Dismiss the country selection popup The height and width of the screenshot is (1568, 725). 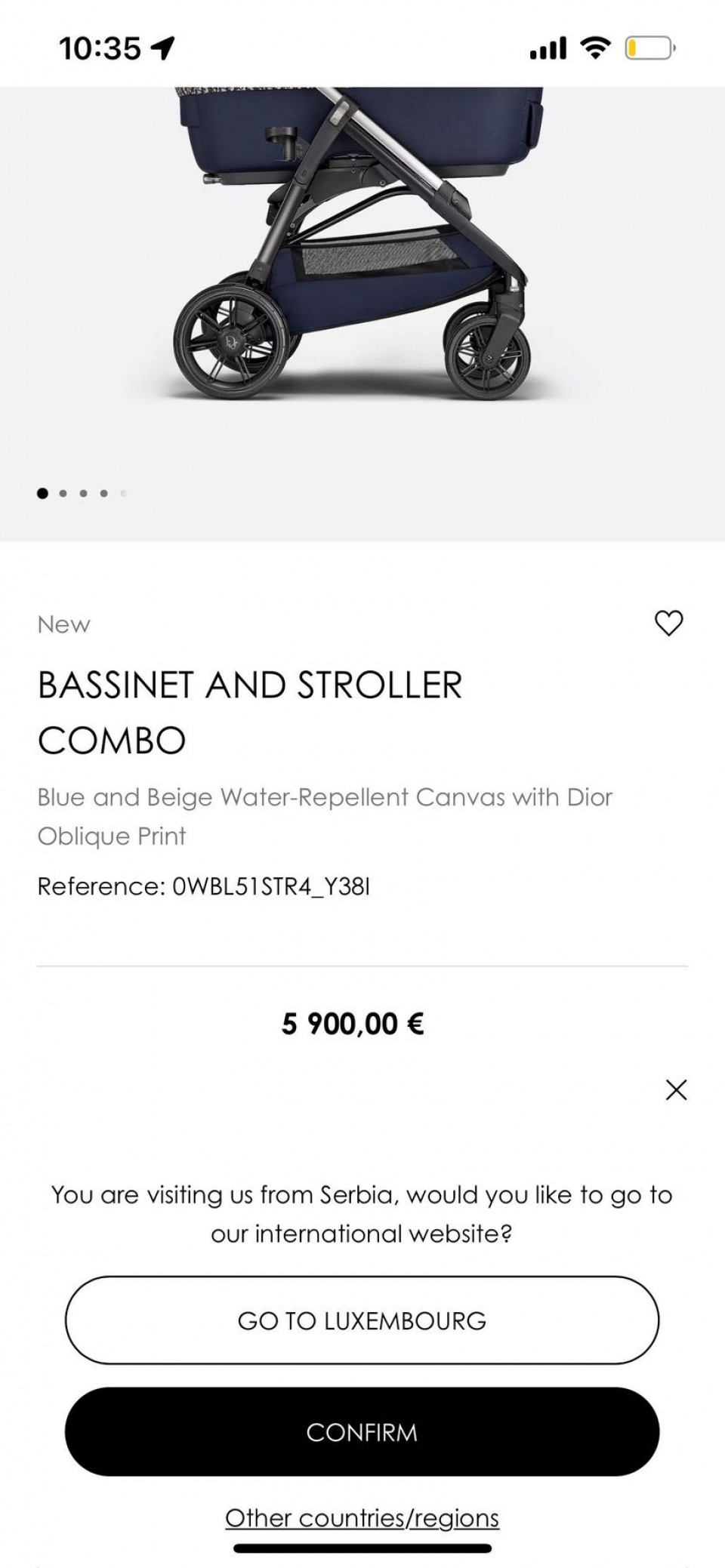(x=676, y=1089)
